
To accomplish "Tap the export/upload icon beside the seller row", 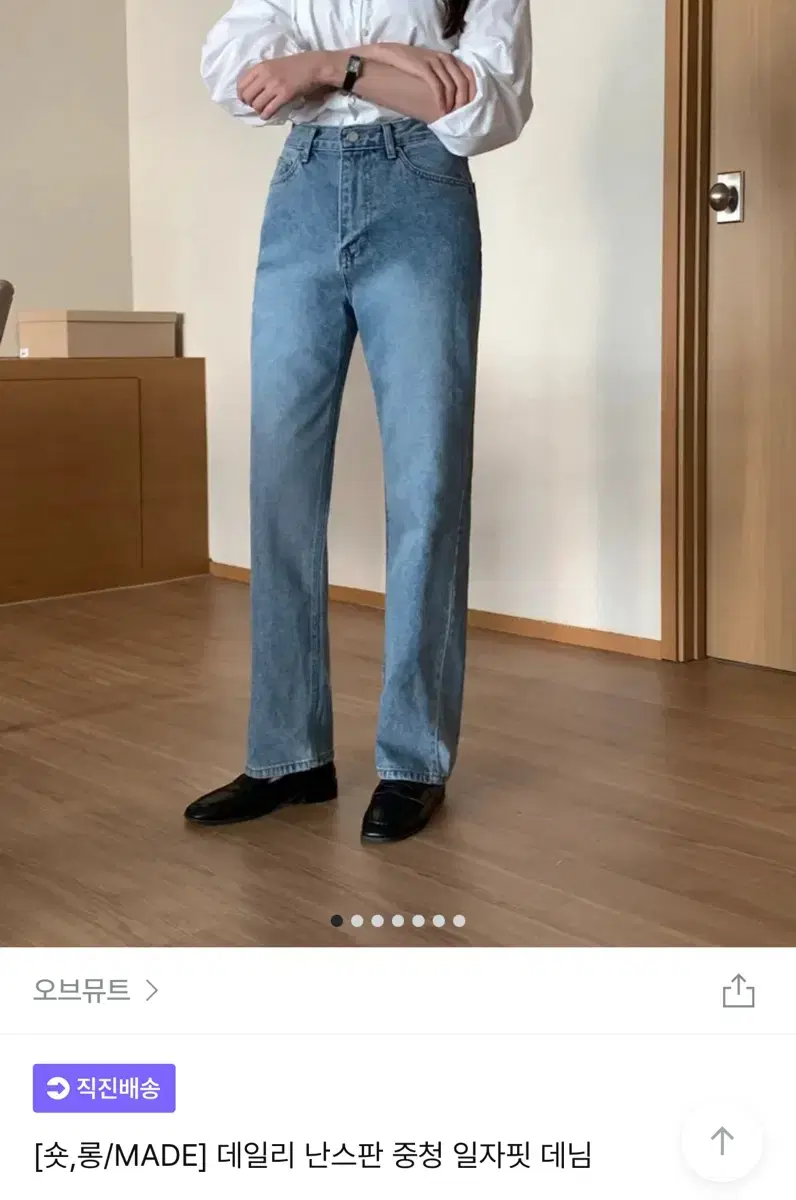I will [740, 988].
